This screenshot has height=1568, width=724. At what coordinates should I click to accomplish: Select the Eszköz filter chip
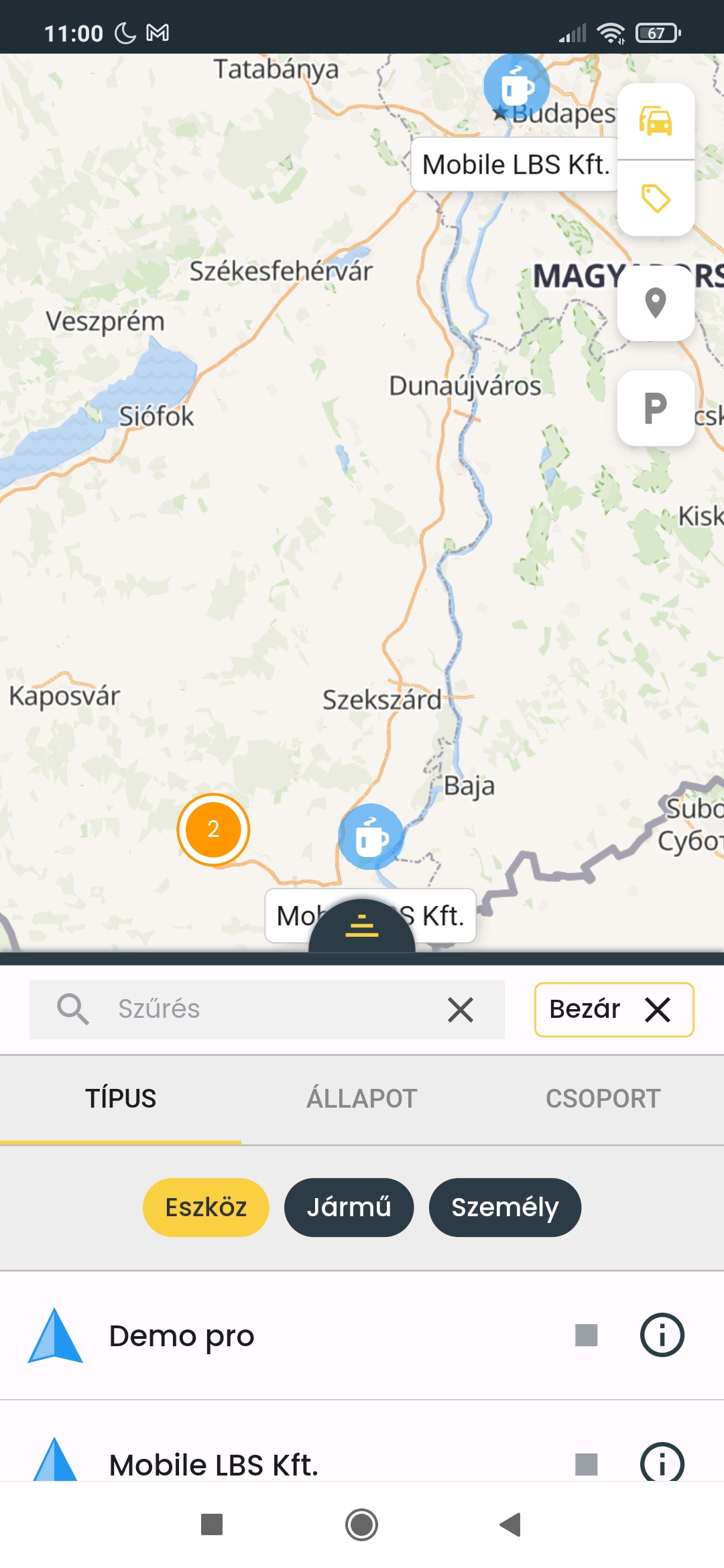point(206,1207)
